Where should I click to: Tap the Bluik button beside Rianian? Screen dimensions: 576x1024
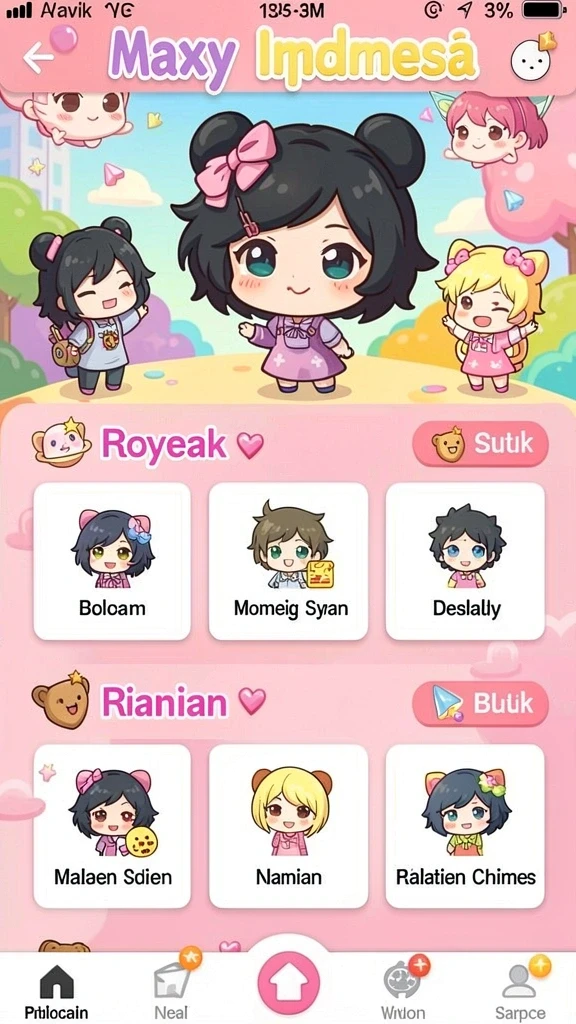coord(481,704)
